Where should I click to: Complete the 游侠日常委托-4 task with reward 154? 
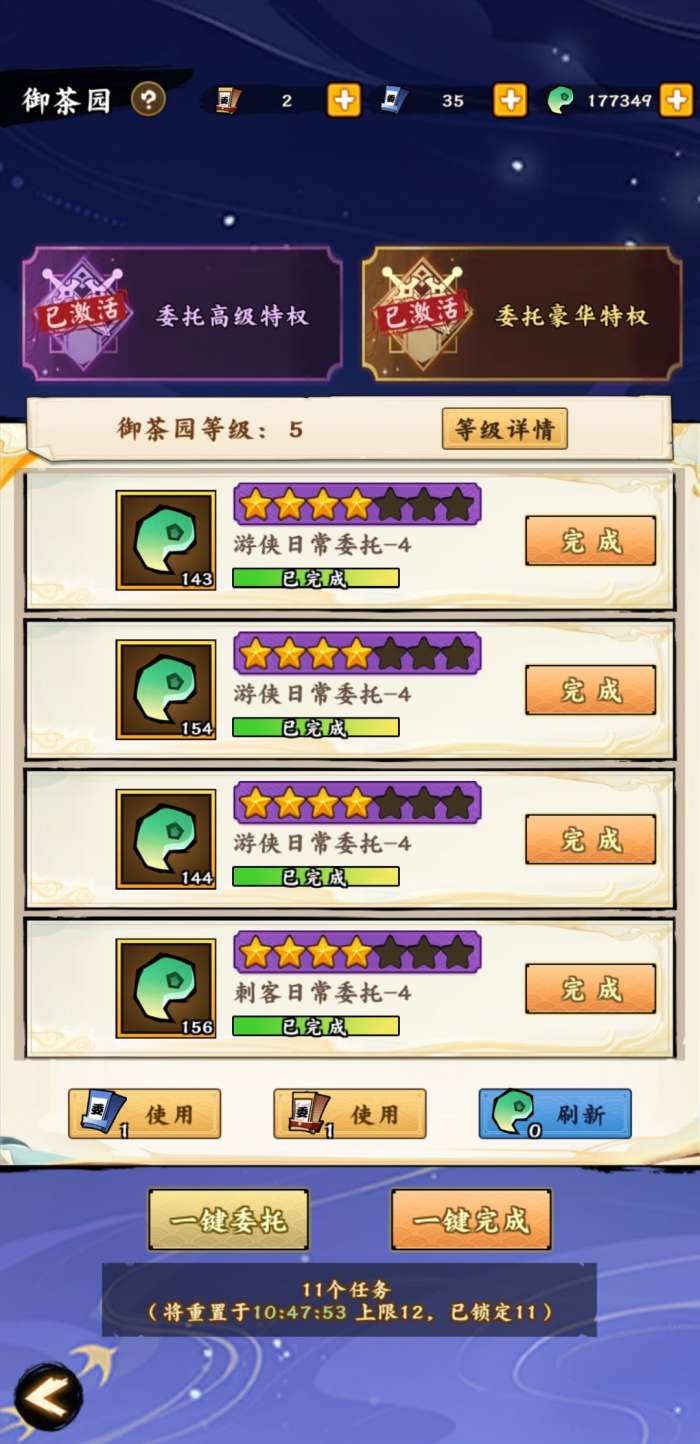pyautogui.click(x=590, y=690)
